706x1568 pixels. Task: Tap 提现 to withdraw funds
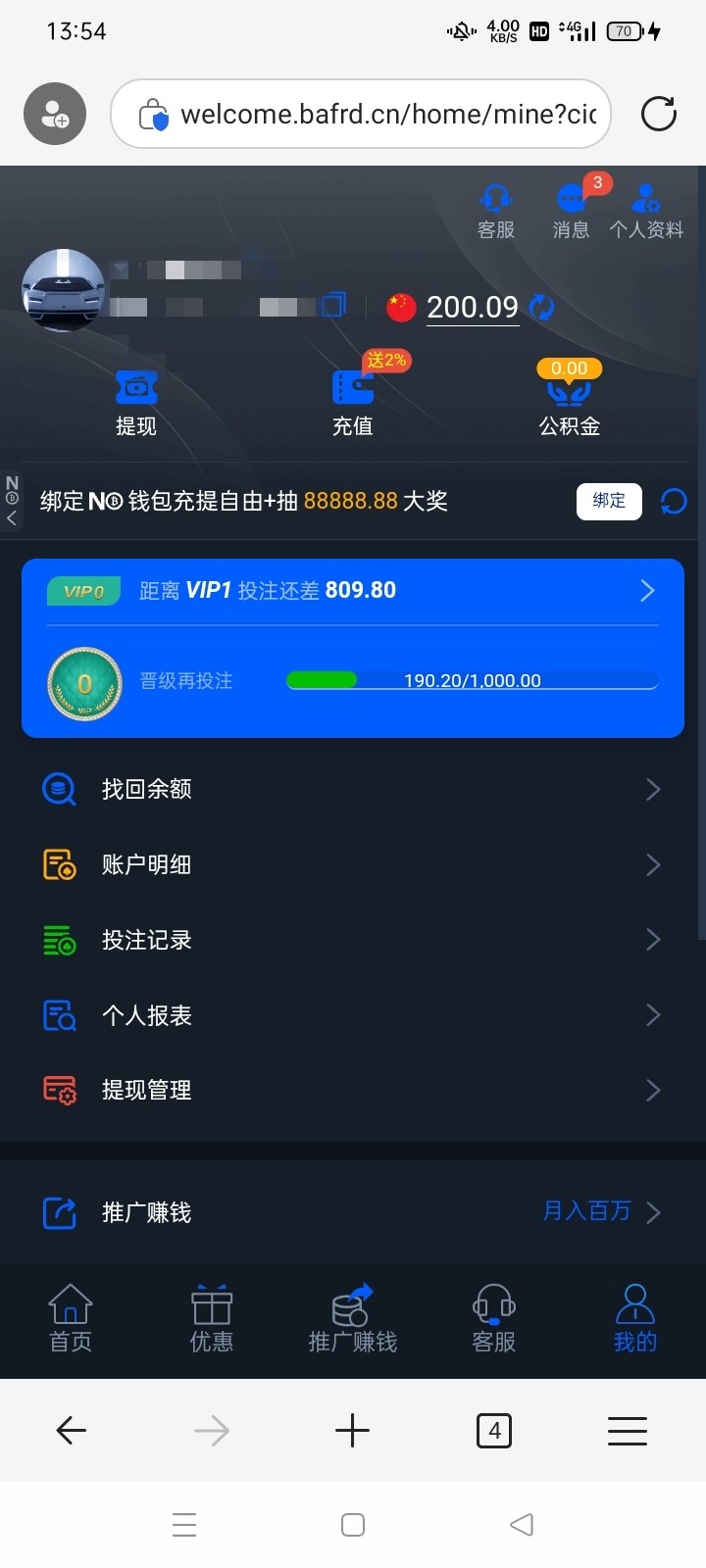point(136,403)
